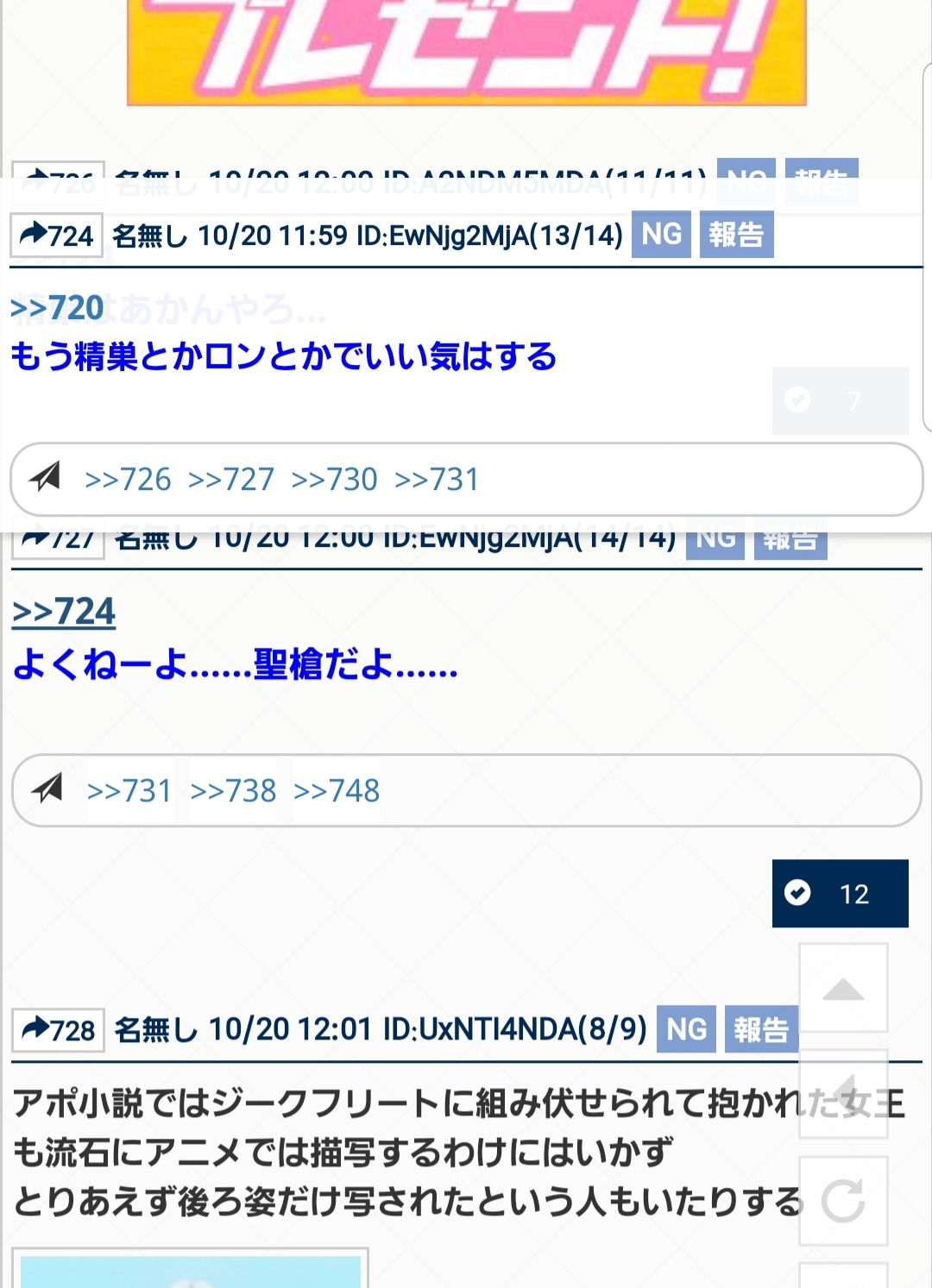Viewport: 932px width, 1288px height.
Task: Tap reply arrow number 724
Action: [x=57, y=235]
